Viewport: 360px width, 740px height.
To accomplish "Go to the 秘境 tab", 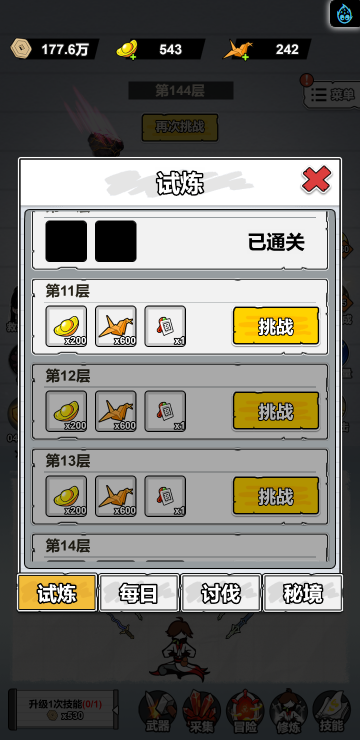I will click(x=303, y=593).
